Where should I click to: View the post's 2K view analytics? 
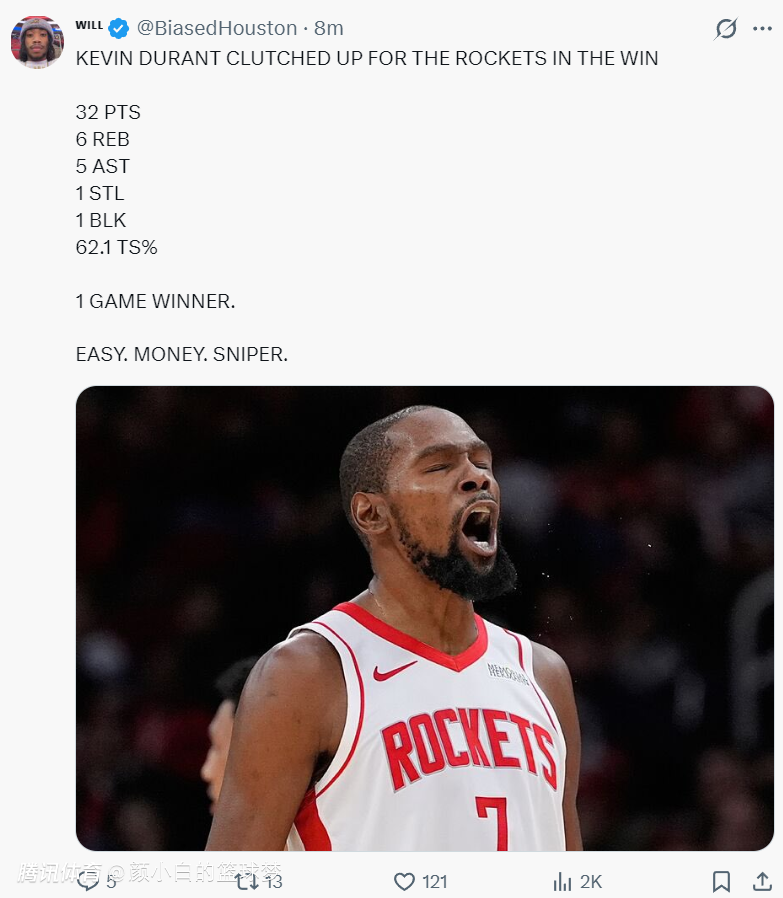[563, 881]
